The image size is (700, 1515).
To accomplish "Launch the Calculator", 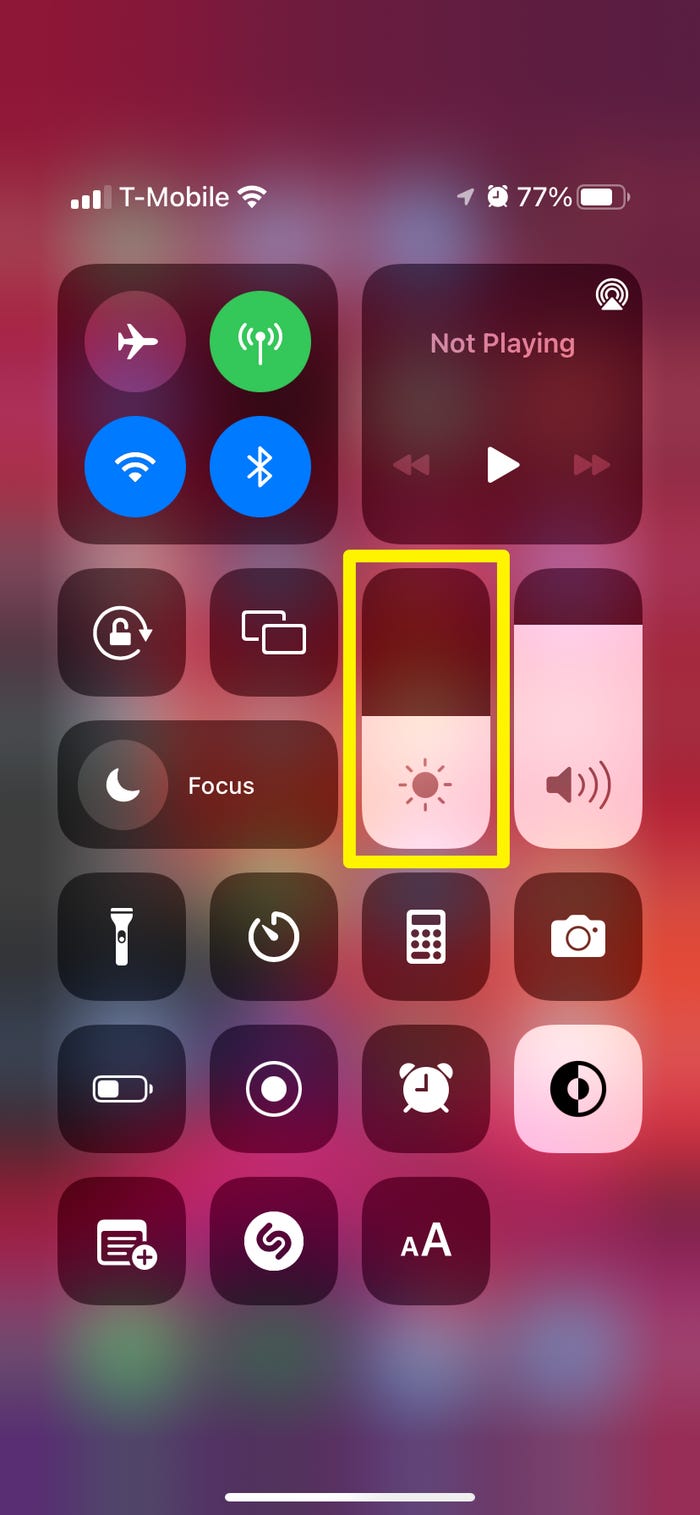I will point(426,936).
